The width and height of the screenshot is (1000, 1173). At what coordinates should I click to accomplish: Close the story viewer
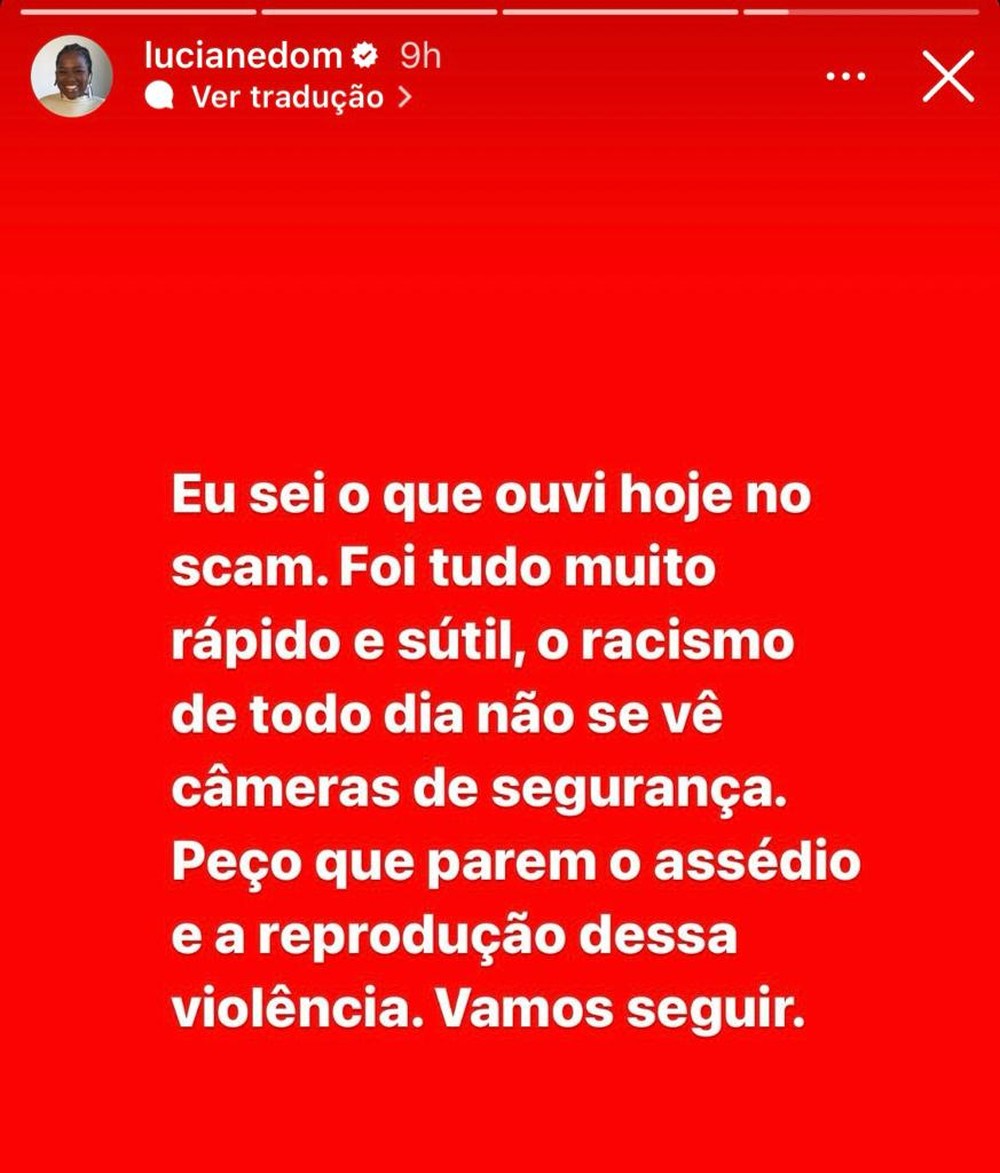947,77
